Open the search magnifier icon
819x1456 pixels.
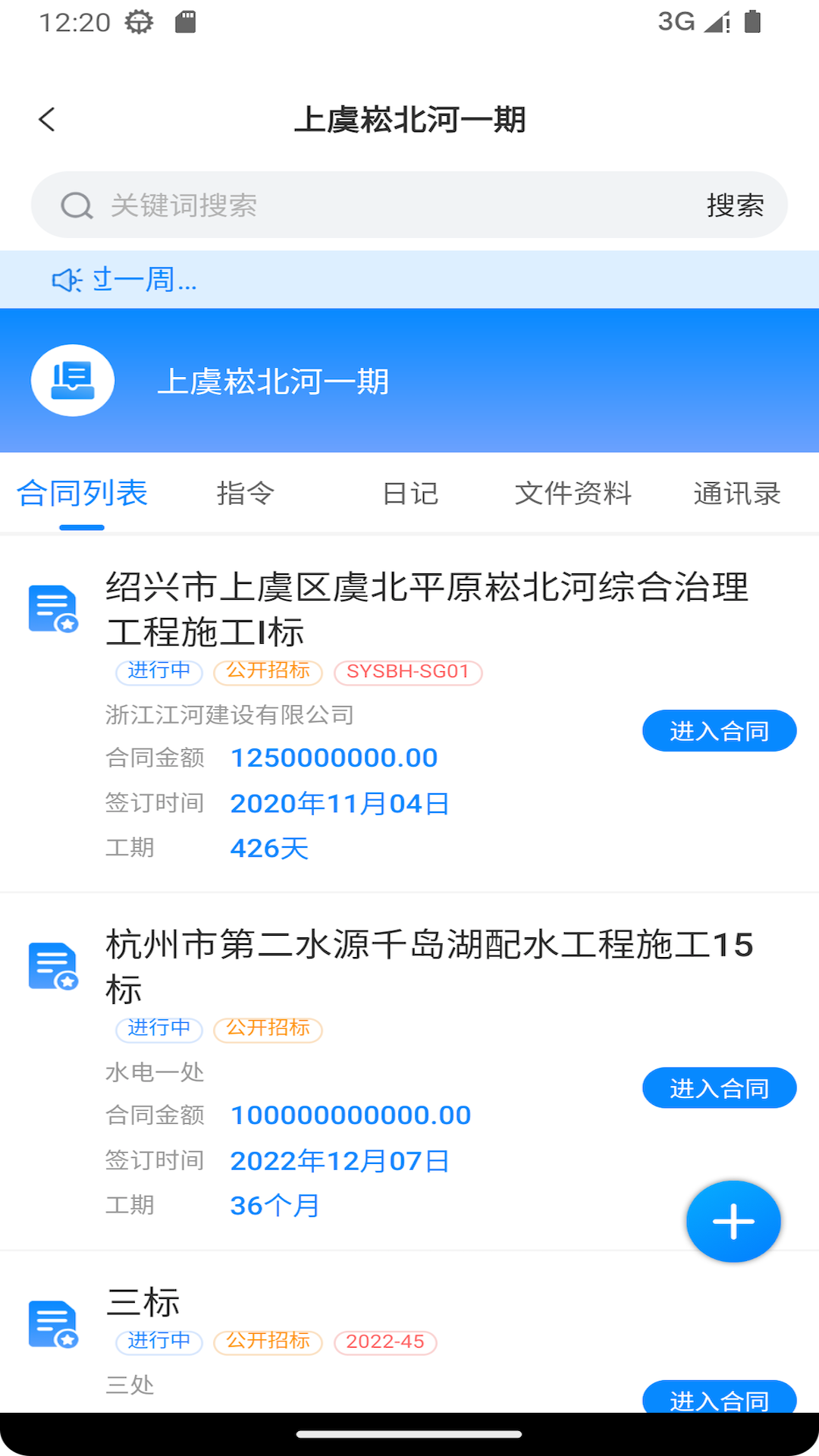pyautogui.click(x=74, y=204)
